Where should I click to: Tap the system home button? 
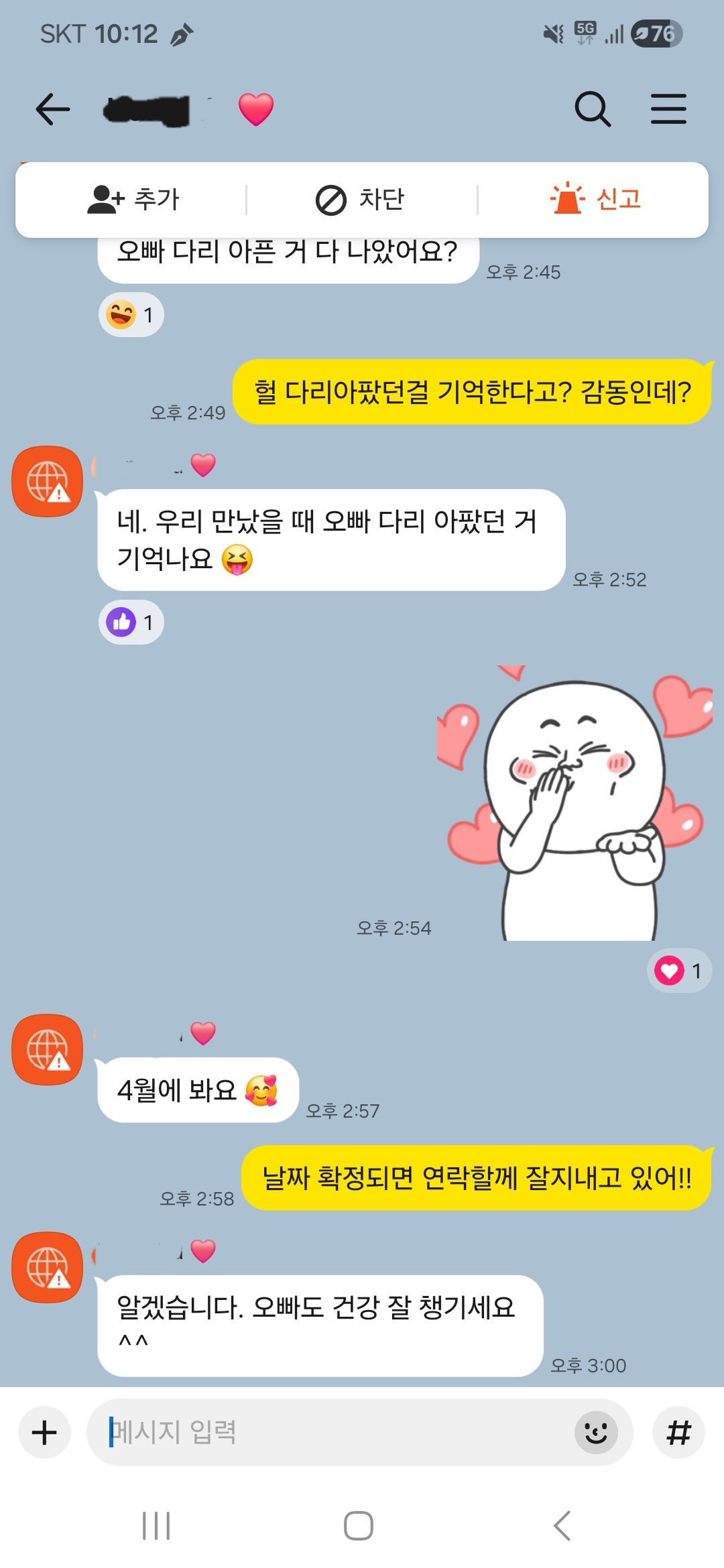[x=359, y=1526]
